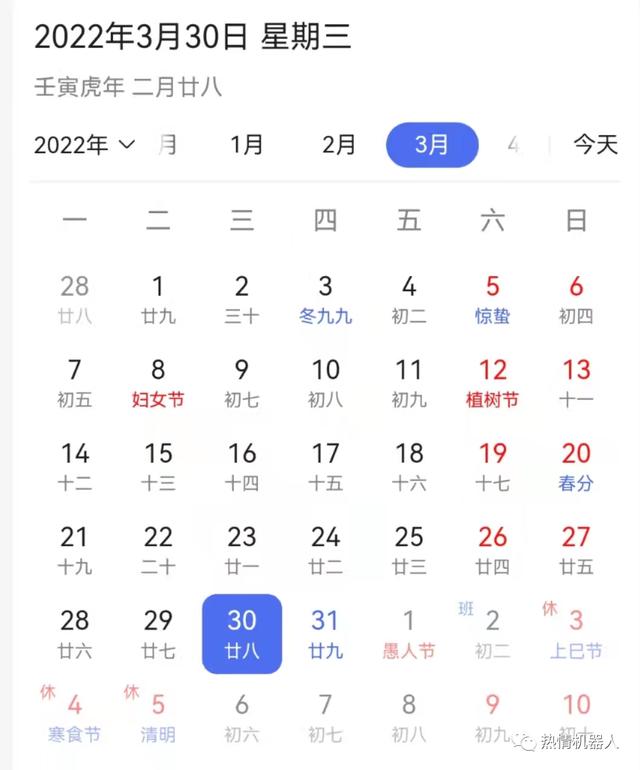The image size is (640, 770).
Task: Choose date 15 十三
Action: [158, 467]
